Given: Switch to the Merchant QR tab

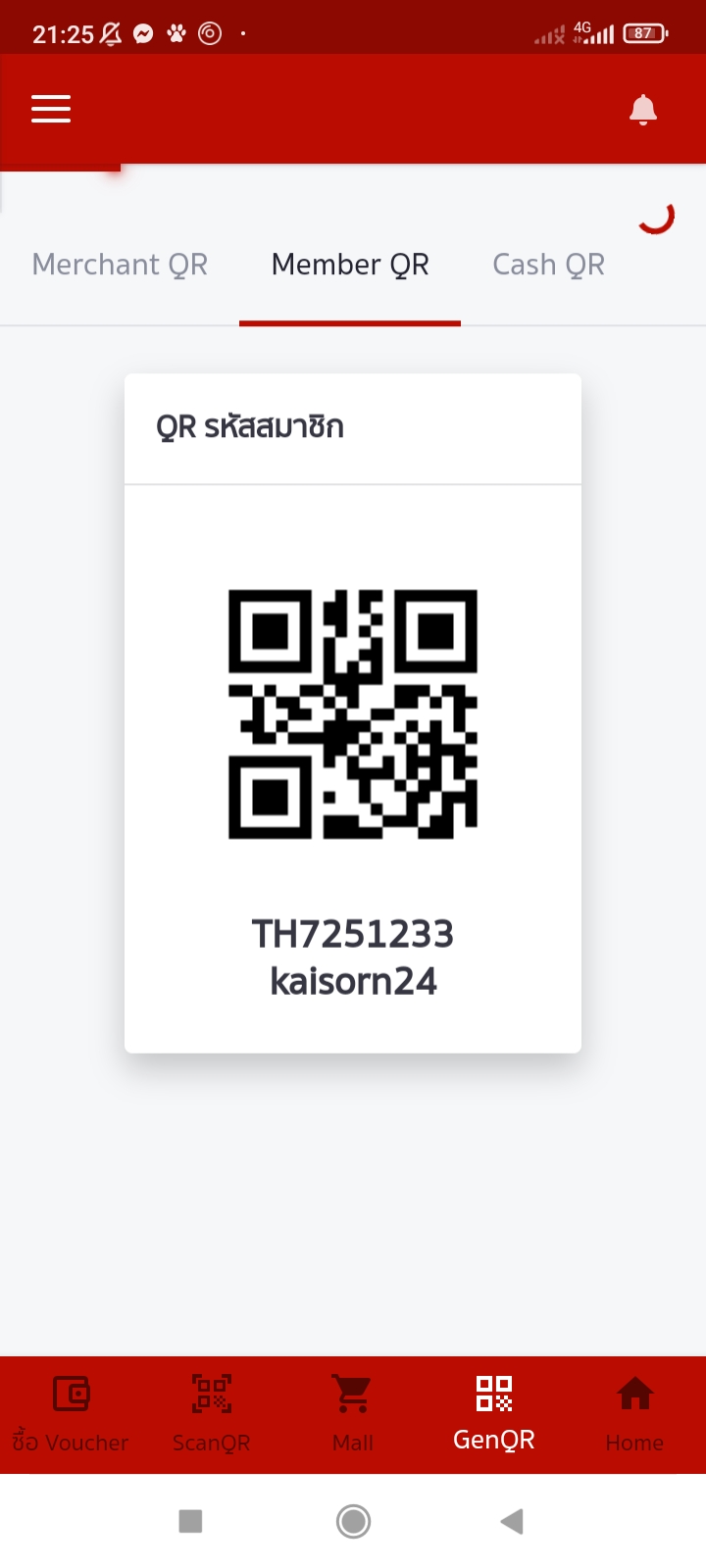Looking at the screenshot, I should pyautogui.click(x=120, y=265).
